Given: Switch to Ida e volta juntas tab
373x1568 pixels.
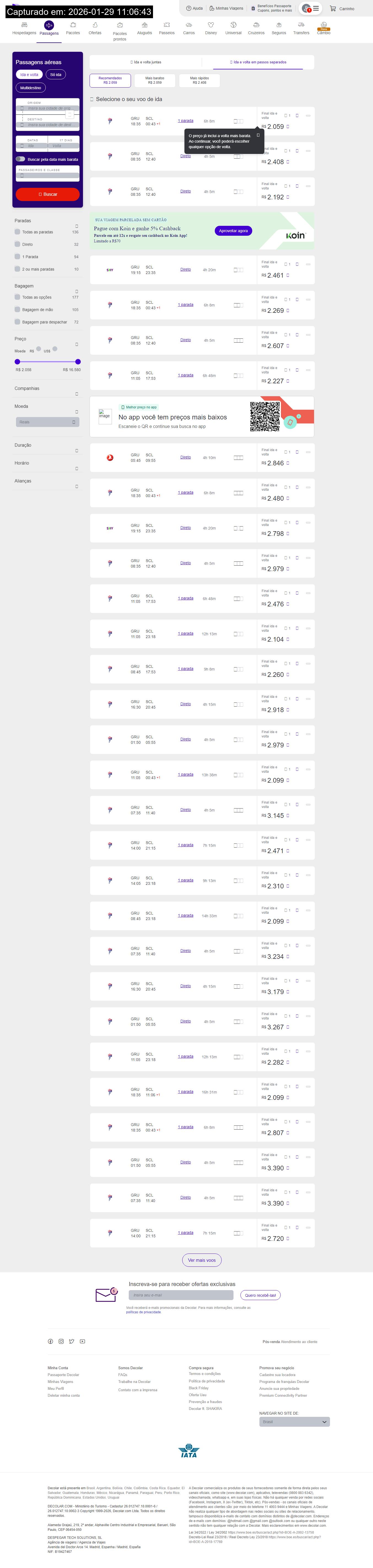Looking at the screenshot, I should (146, 62).
